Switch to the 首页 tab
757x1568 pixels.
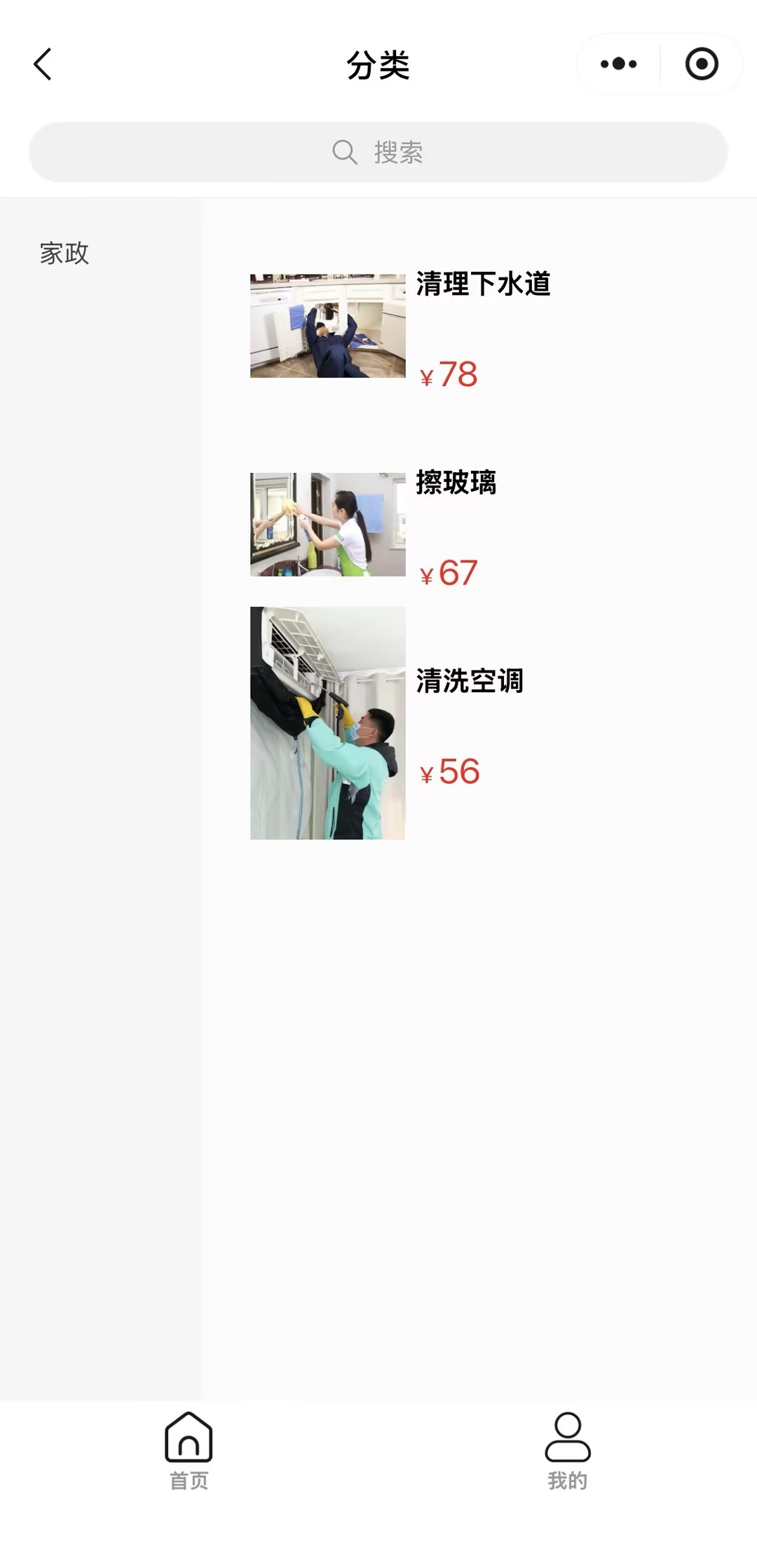(189, 1450)
